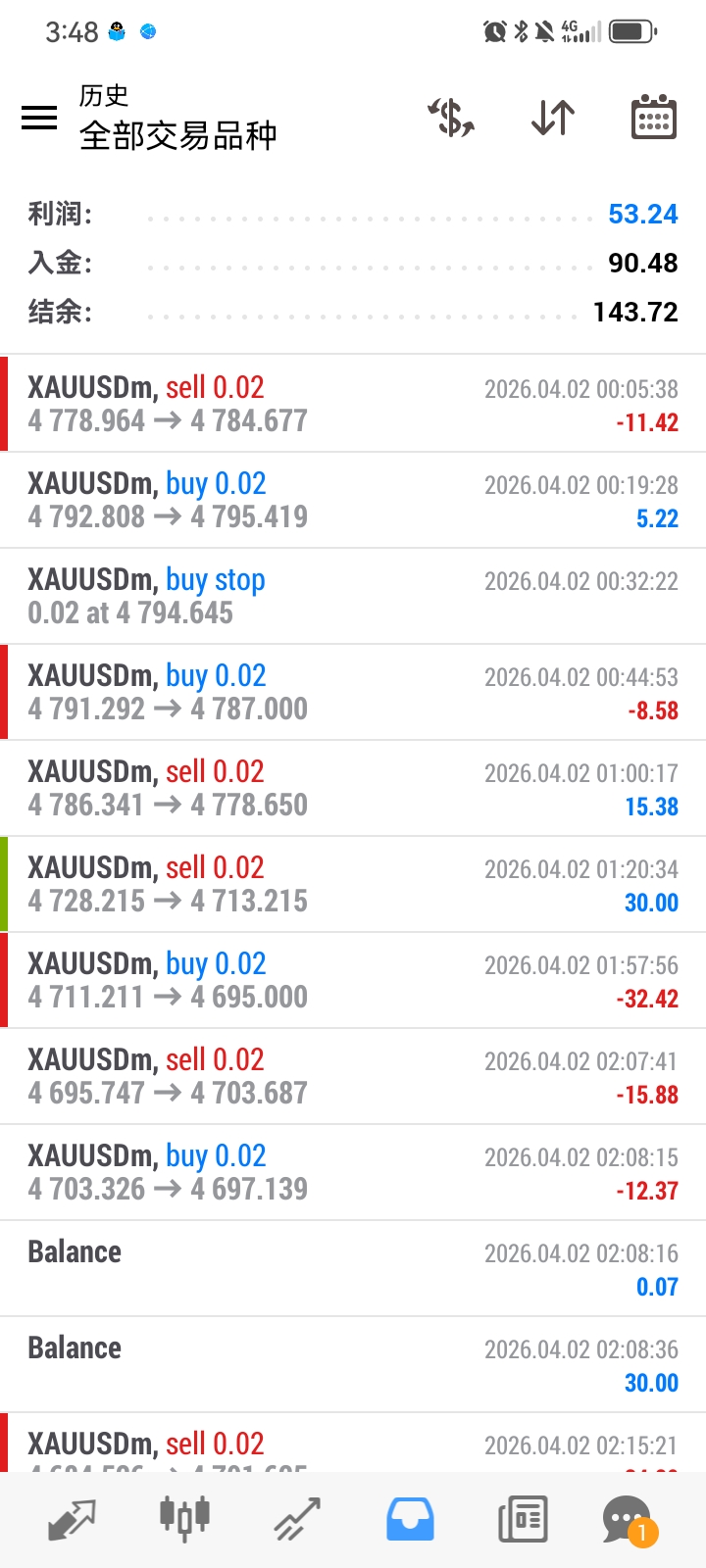The width and height of the screenshot is (706, 1568).
Task: Expand the buy trade with -8.58 loss
Action: point(353,692)
